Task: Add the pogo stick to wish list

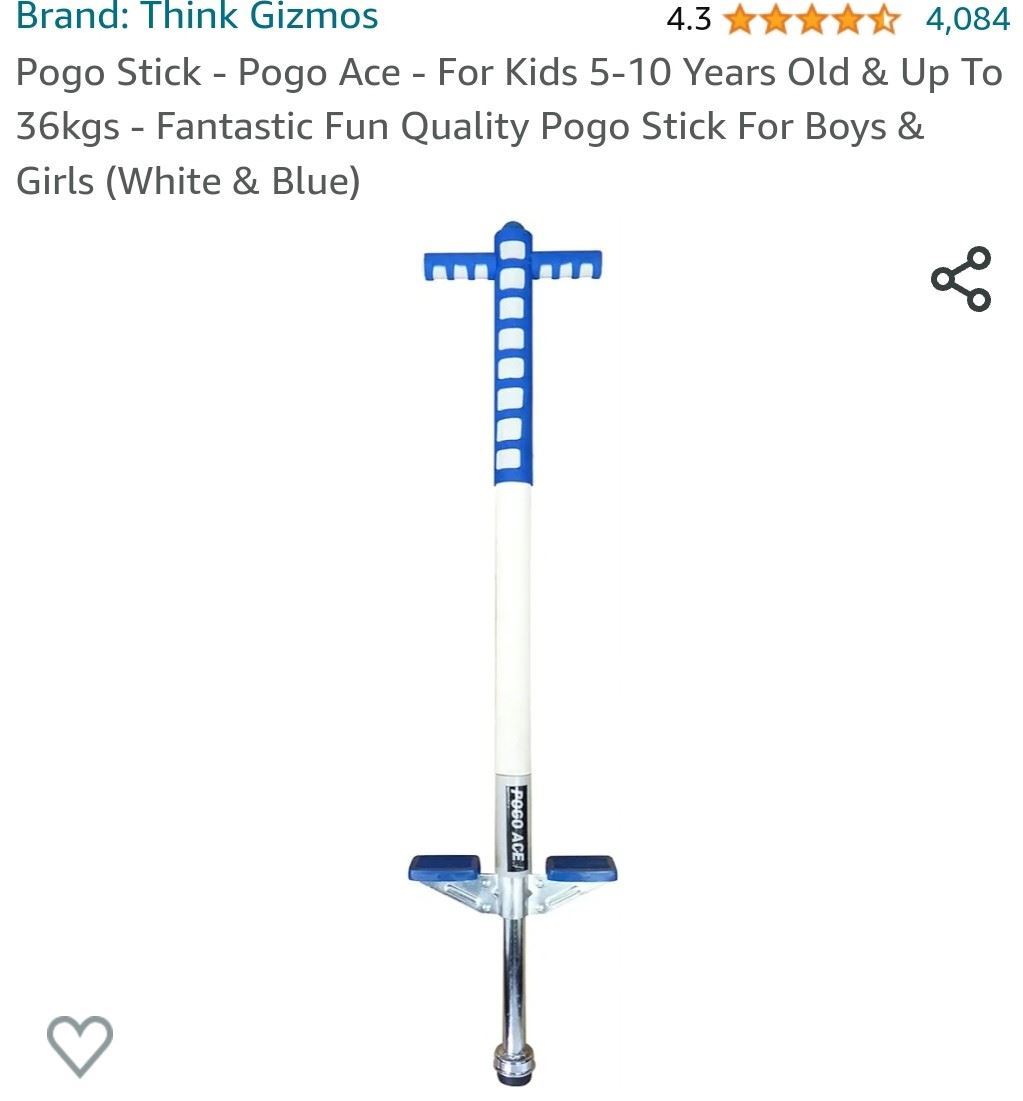Action: click(80, 1045)
